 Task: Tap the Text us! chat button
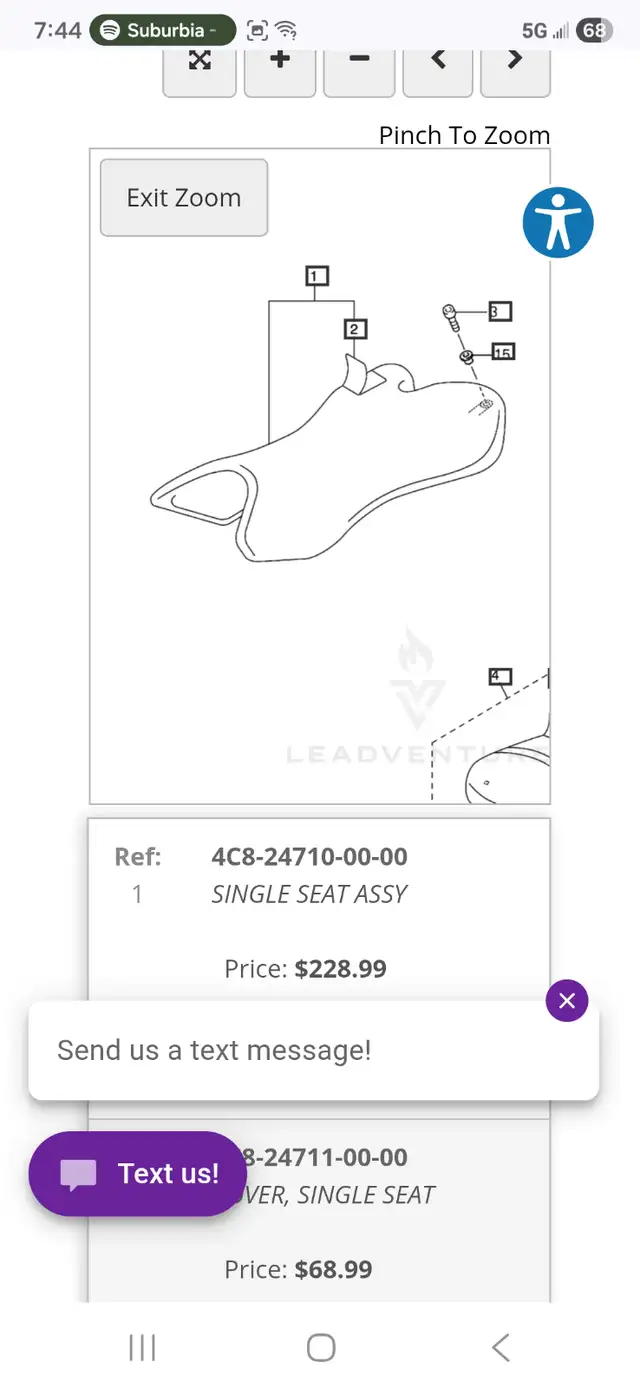138,1174
